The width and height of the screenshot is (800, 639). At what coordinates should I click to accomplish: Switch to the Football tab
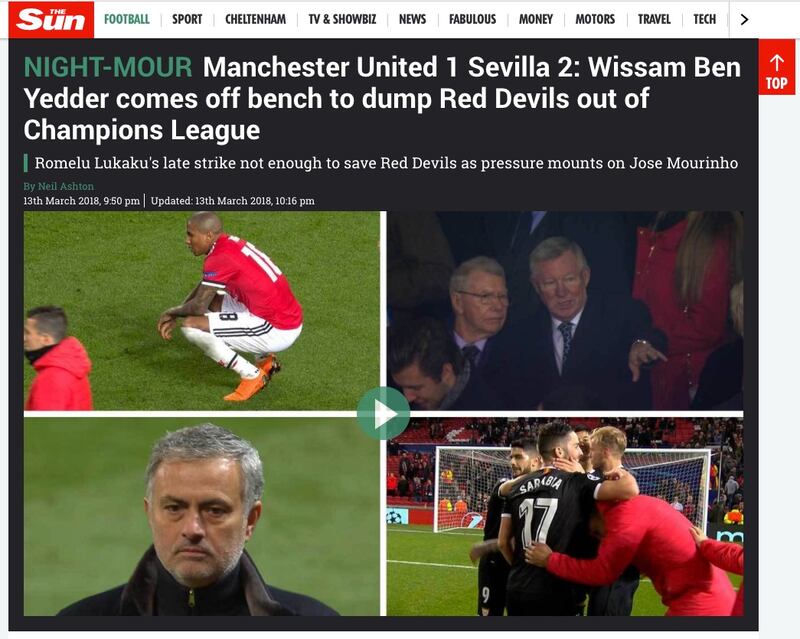point(126,19)
